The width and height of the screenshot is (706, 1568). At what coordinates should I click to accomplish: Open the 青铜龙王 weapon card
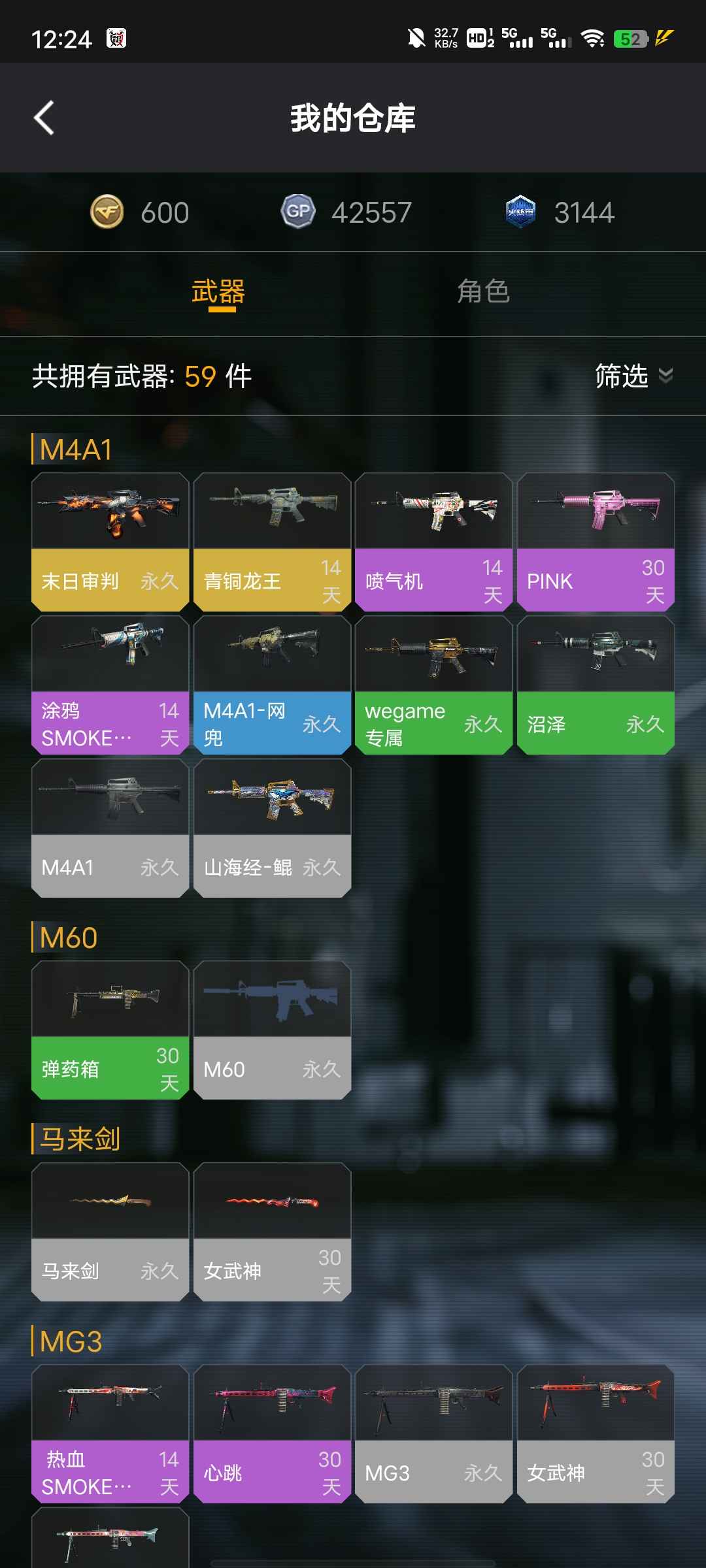click(x=272, y=542)
